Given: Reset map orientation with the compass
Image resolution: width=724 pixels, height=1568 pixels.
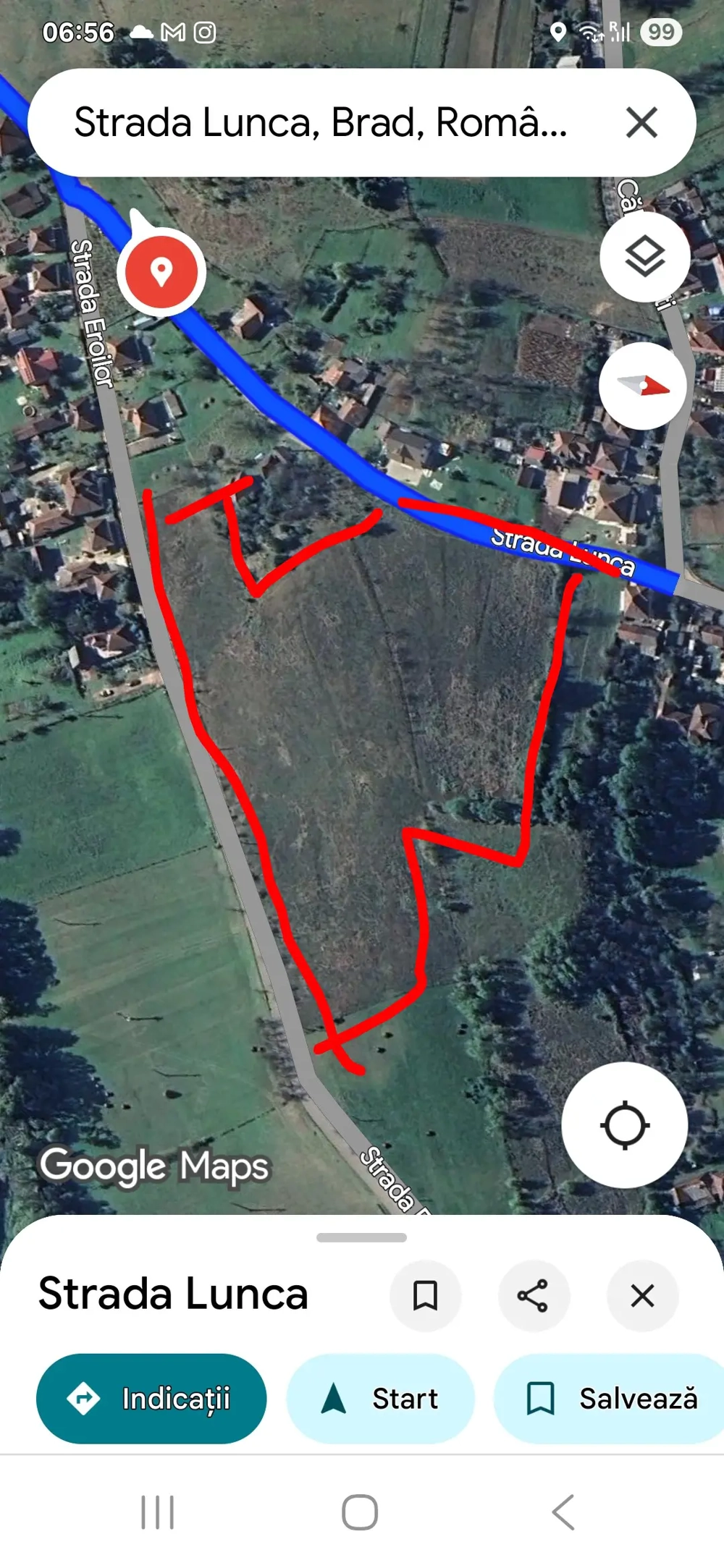Looking at the screenshot, I should [x=642, y=386].
